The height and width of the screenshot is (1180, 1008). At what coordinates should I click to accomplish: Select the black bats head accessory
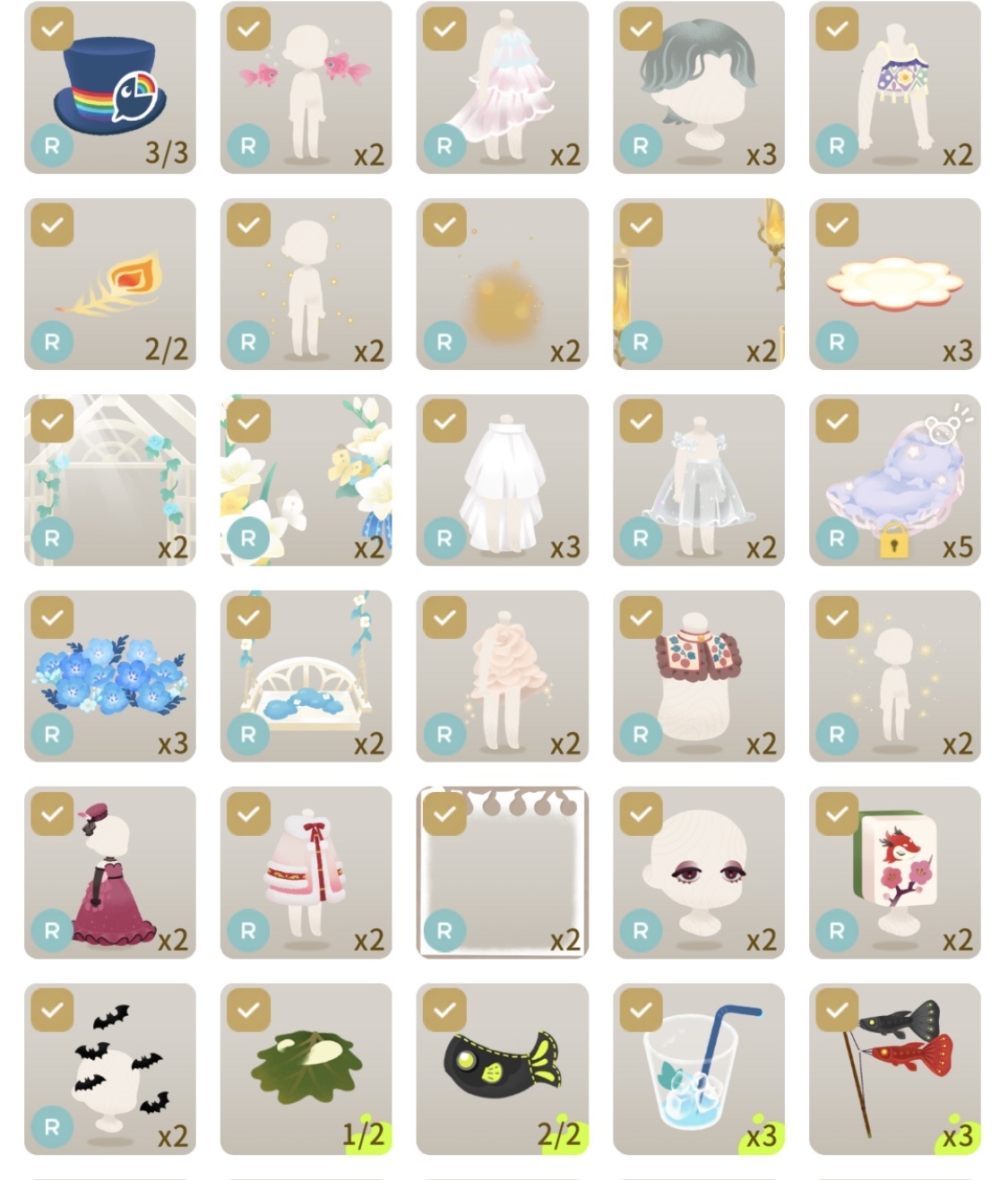coord(109,1069)
